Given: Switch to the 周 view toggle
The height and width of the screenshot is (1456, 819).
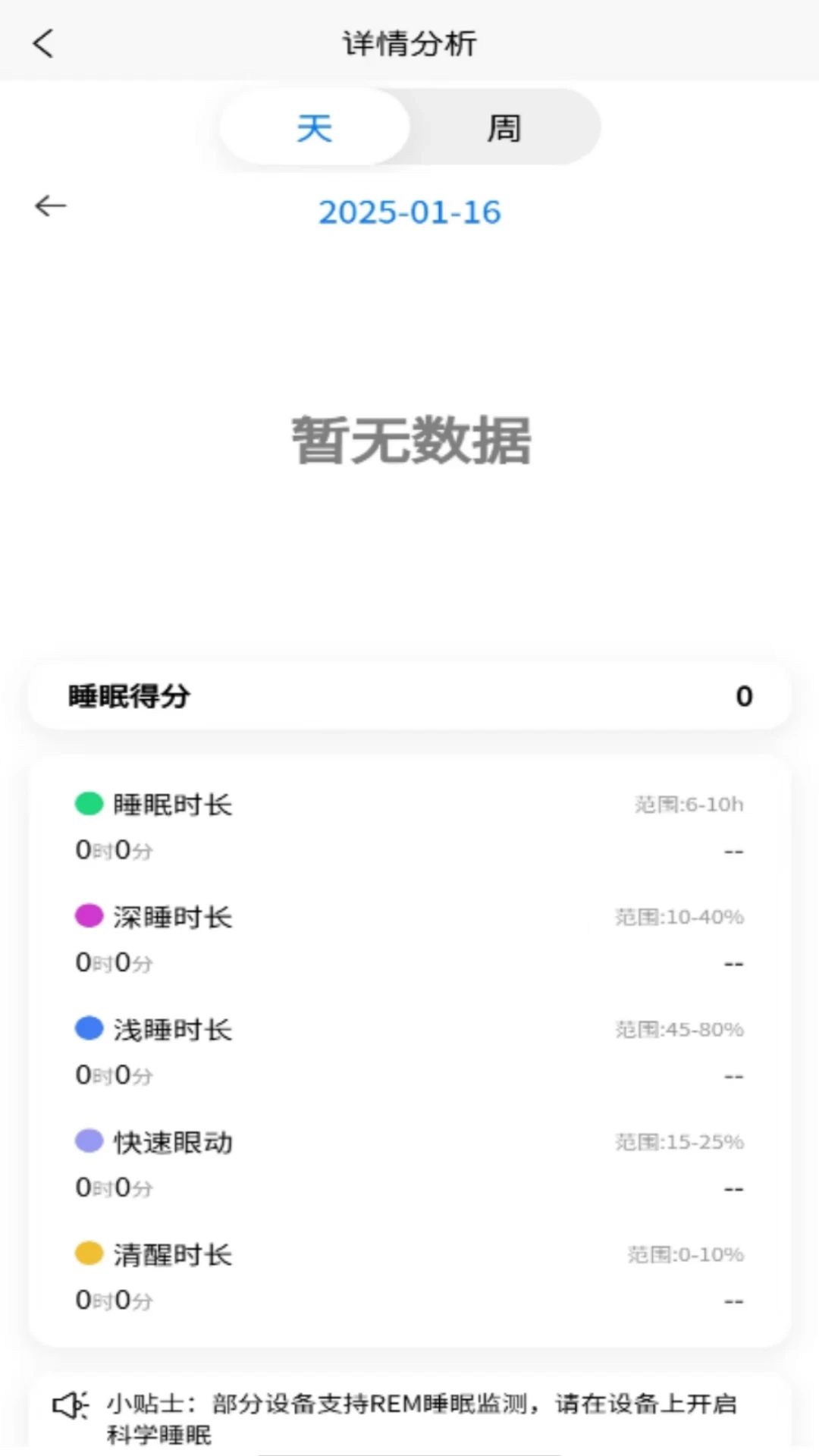Looking at the screenshot, I should pos(504,127).
